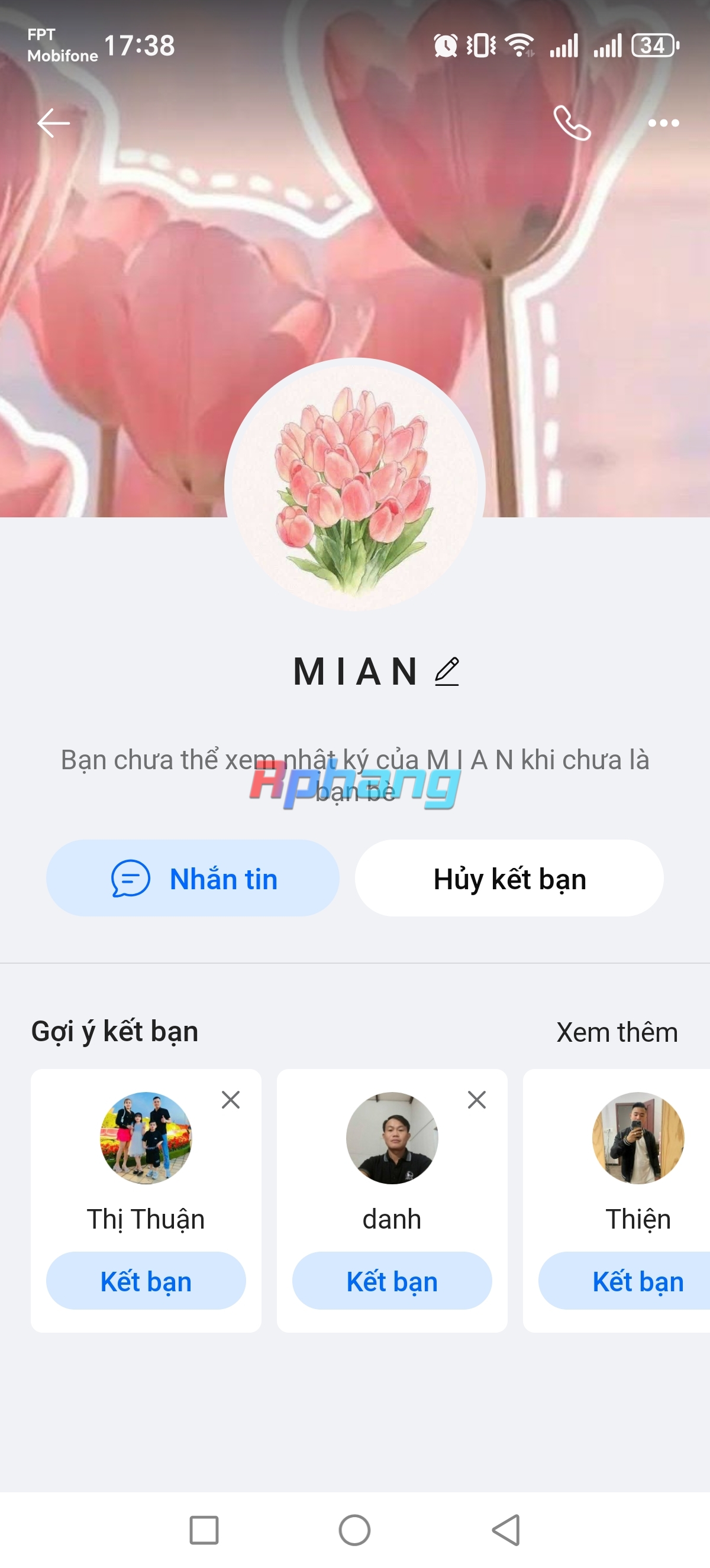Dismiss the danh friend suggestion
This screenshot has width=710, height=1568.
[x=477, y=1100]
